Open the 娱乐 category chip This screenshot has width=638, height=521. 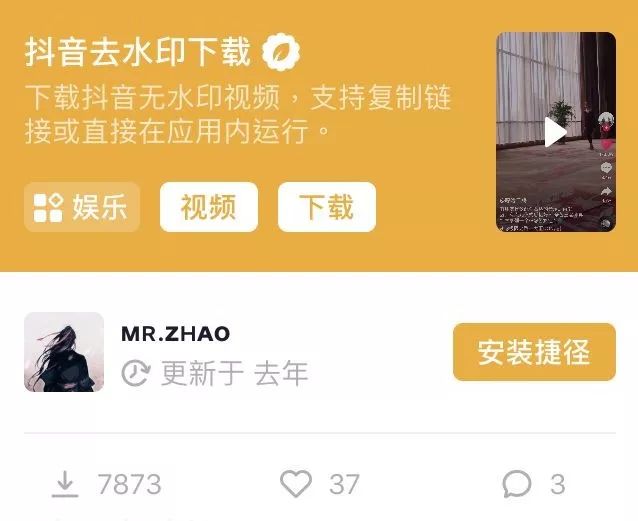[82, 208]
